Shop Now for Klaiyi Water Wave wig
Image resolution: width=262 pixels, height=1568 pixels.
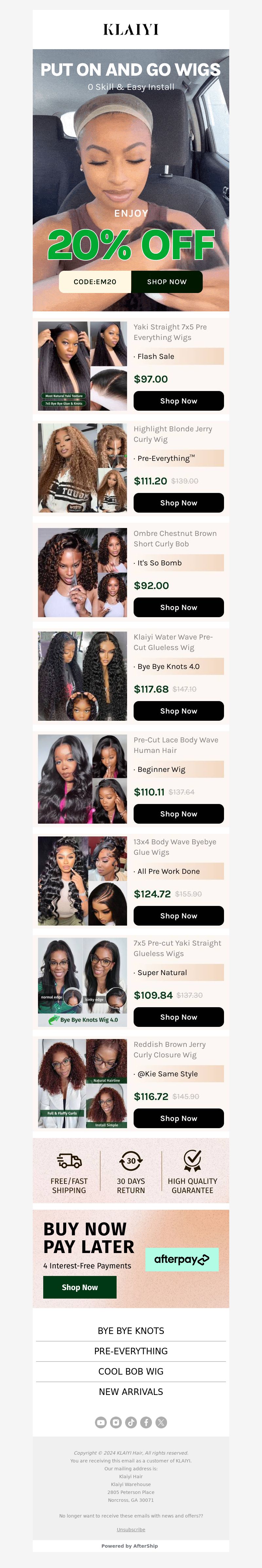178,711
